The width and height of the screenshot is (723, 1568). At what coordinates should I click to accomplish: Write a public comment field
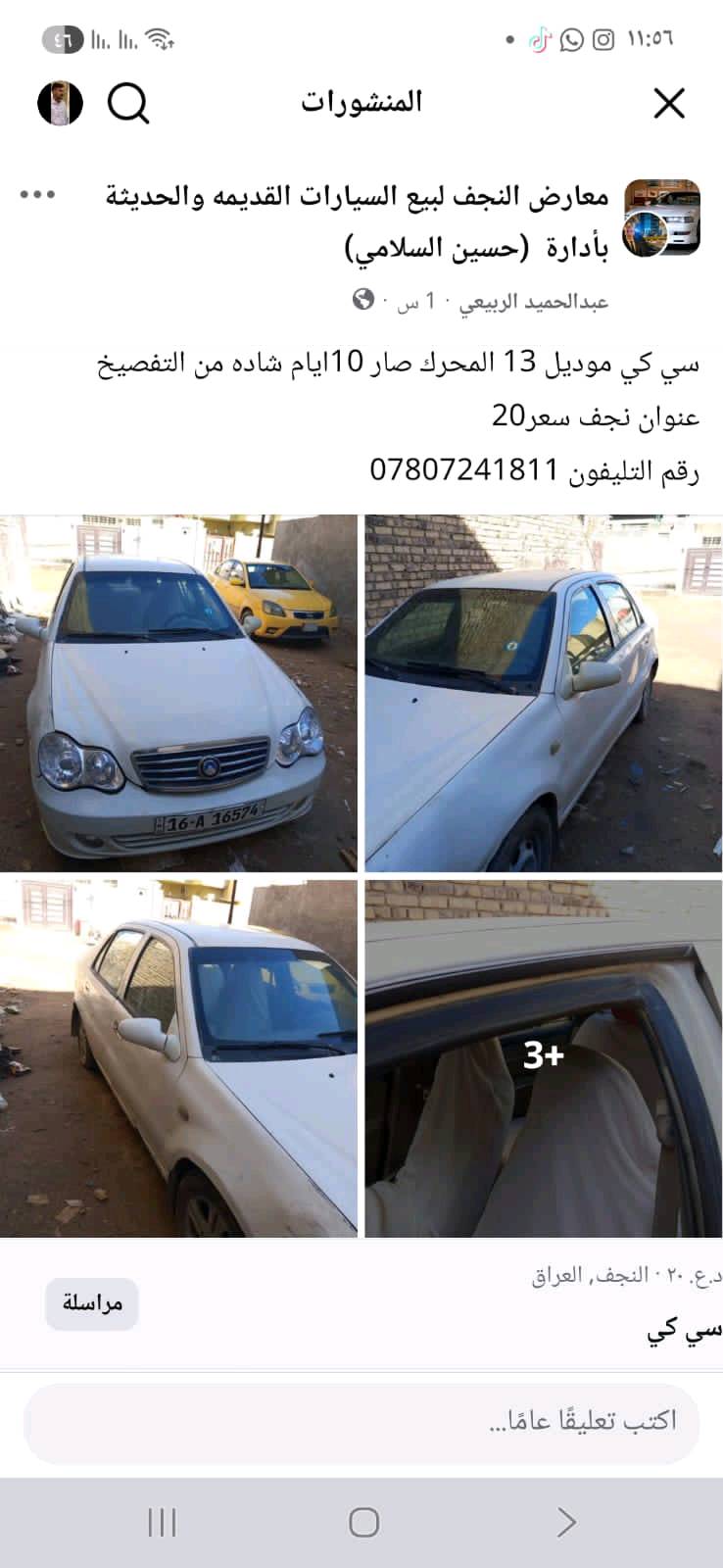[x=361, y=1423]
